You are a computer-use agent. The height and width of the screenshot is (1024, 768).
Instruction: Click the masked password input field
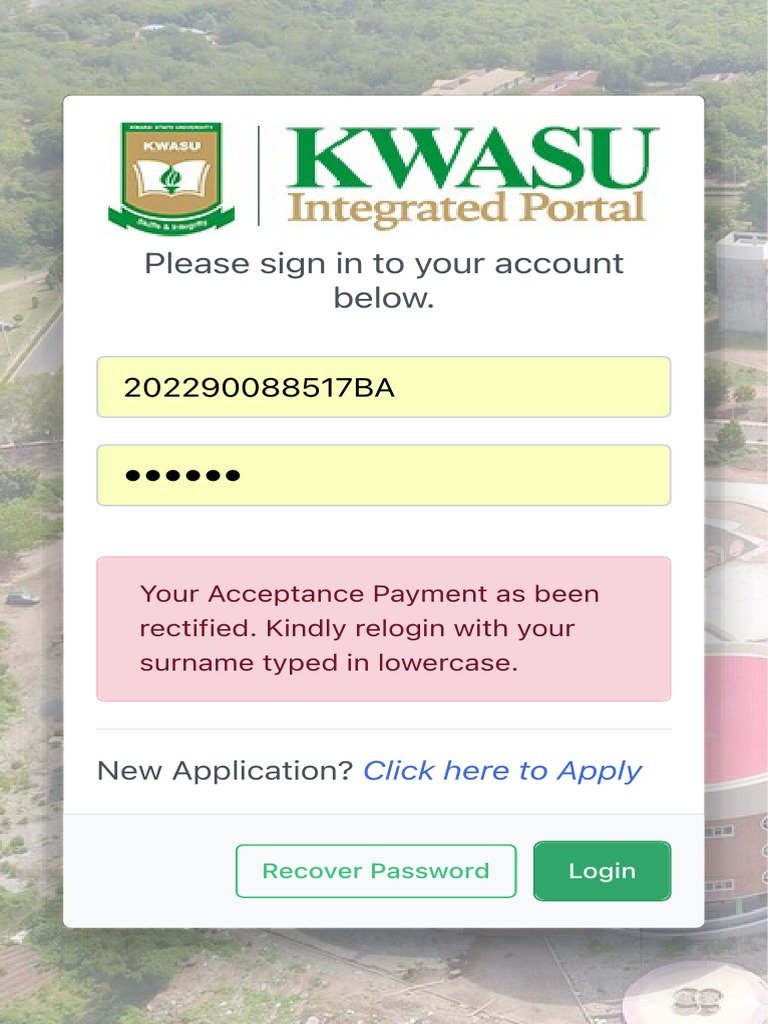tap(383, 474)
